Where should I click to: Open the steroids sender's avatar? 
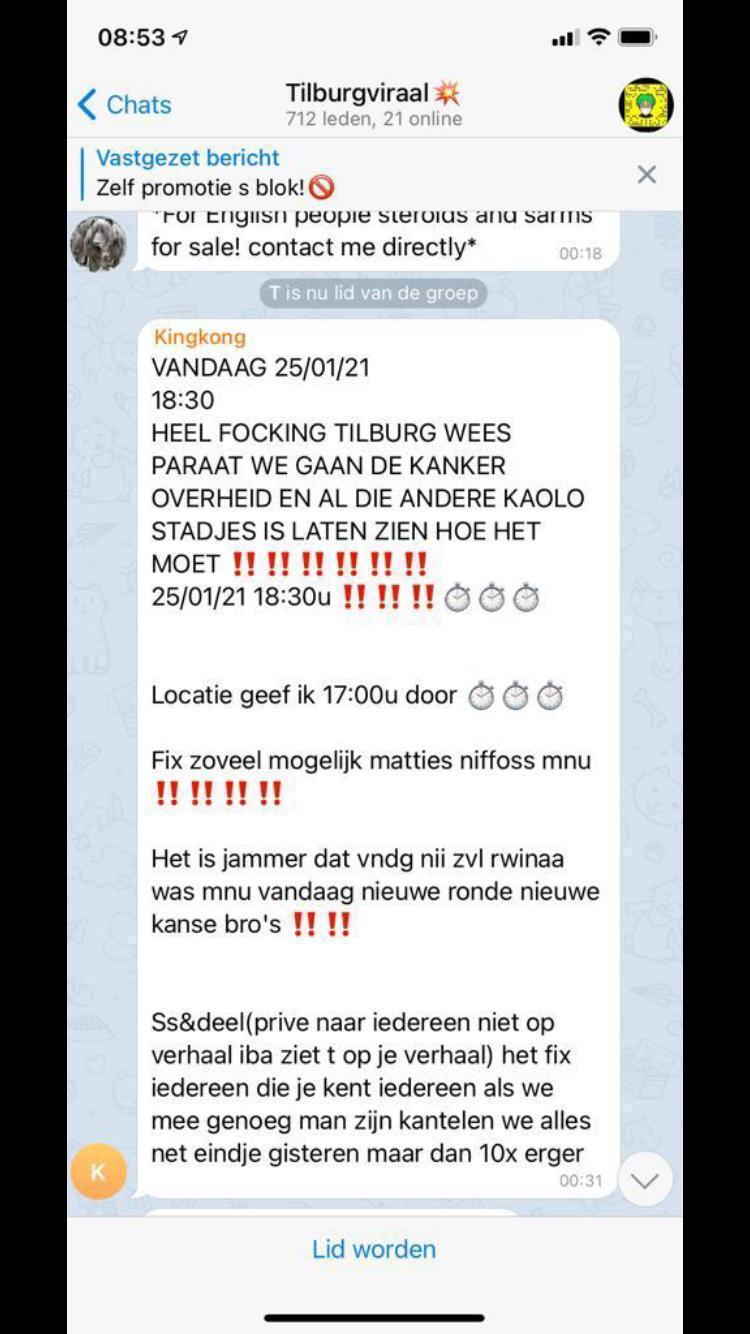coord(99,243)
